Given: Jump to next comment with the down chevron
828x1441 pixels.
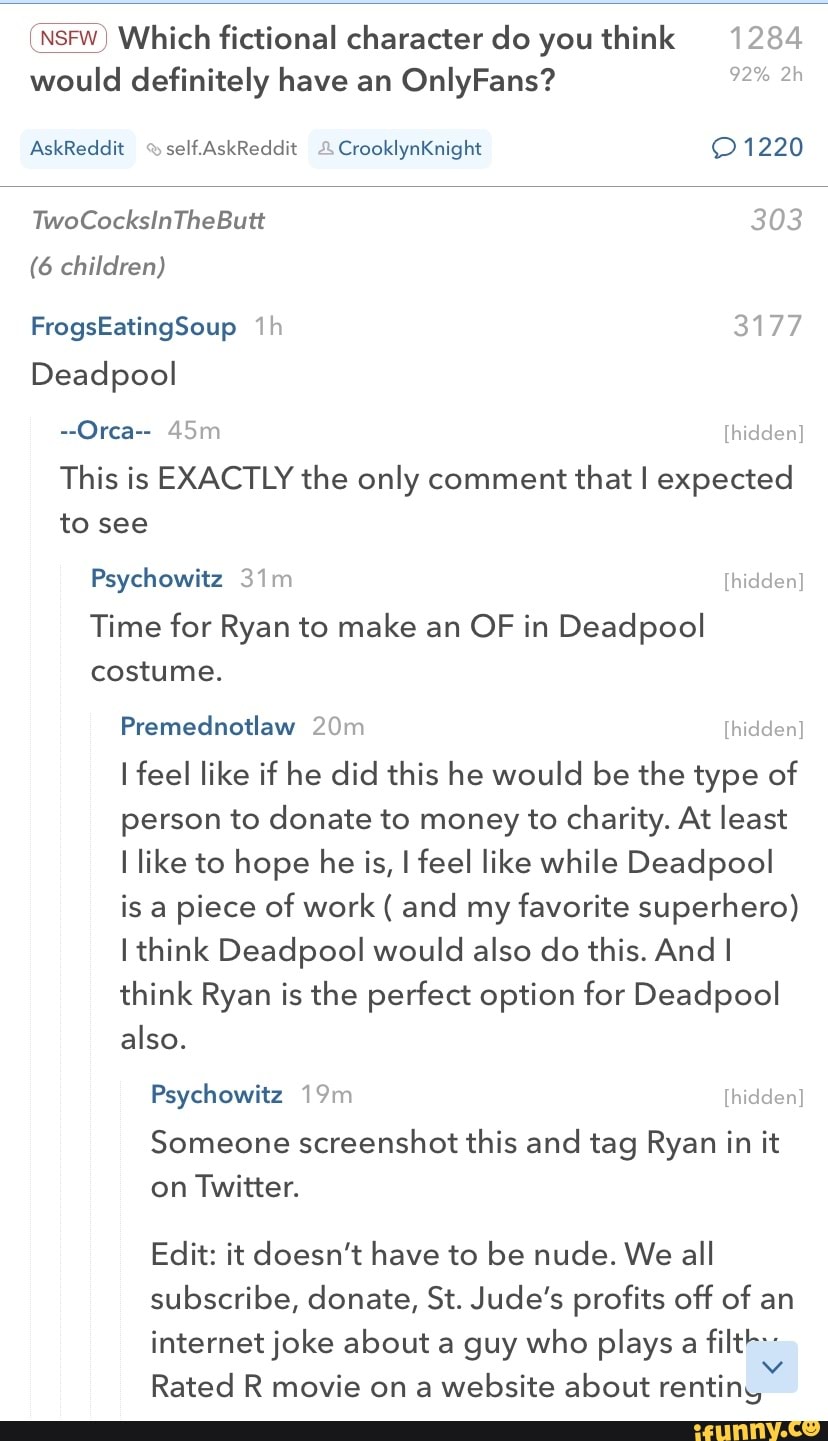Looking at the screenshot, I should coord(771,1366).
